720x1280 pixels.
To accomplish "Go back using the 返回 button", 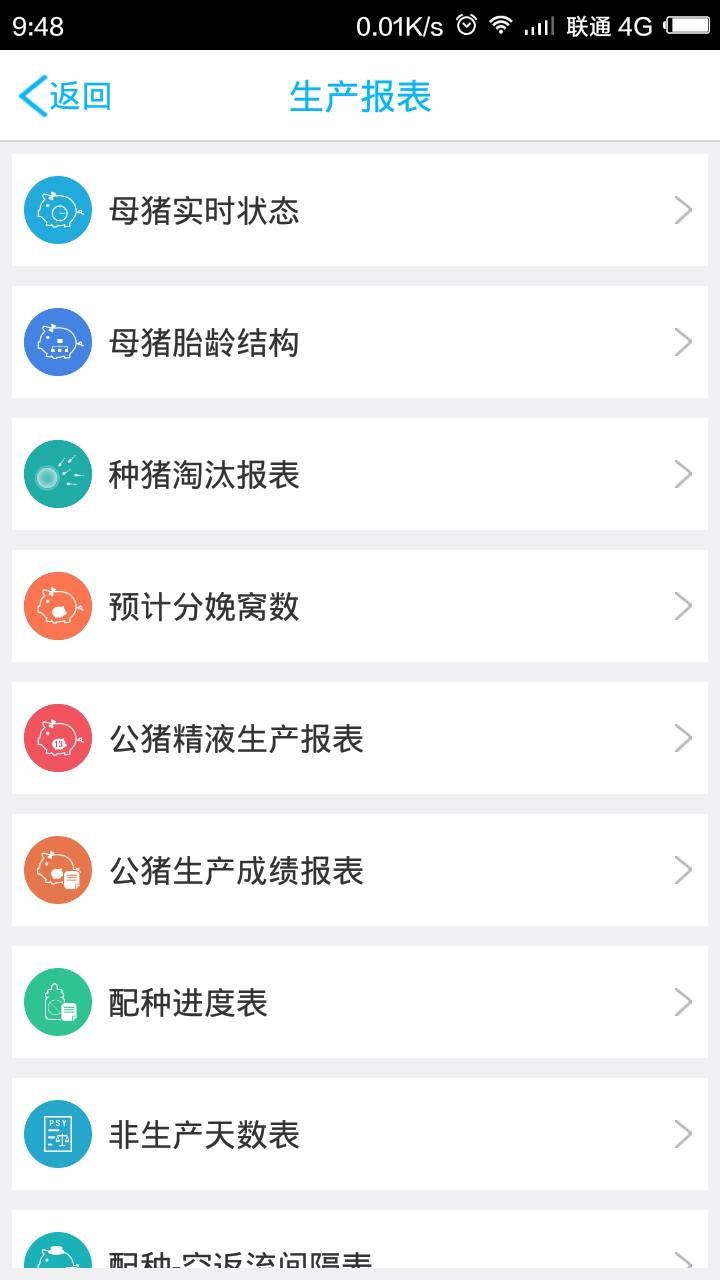I will click(66, 97).
